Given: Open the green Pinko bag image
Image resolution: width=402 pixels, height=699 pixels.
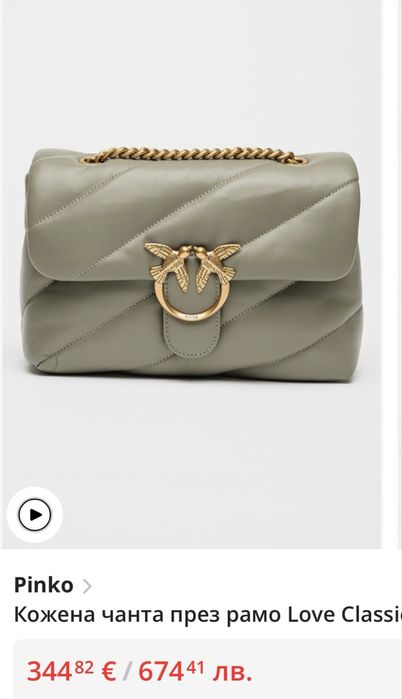Looking at the screenshot, I should pos(192,274).
